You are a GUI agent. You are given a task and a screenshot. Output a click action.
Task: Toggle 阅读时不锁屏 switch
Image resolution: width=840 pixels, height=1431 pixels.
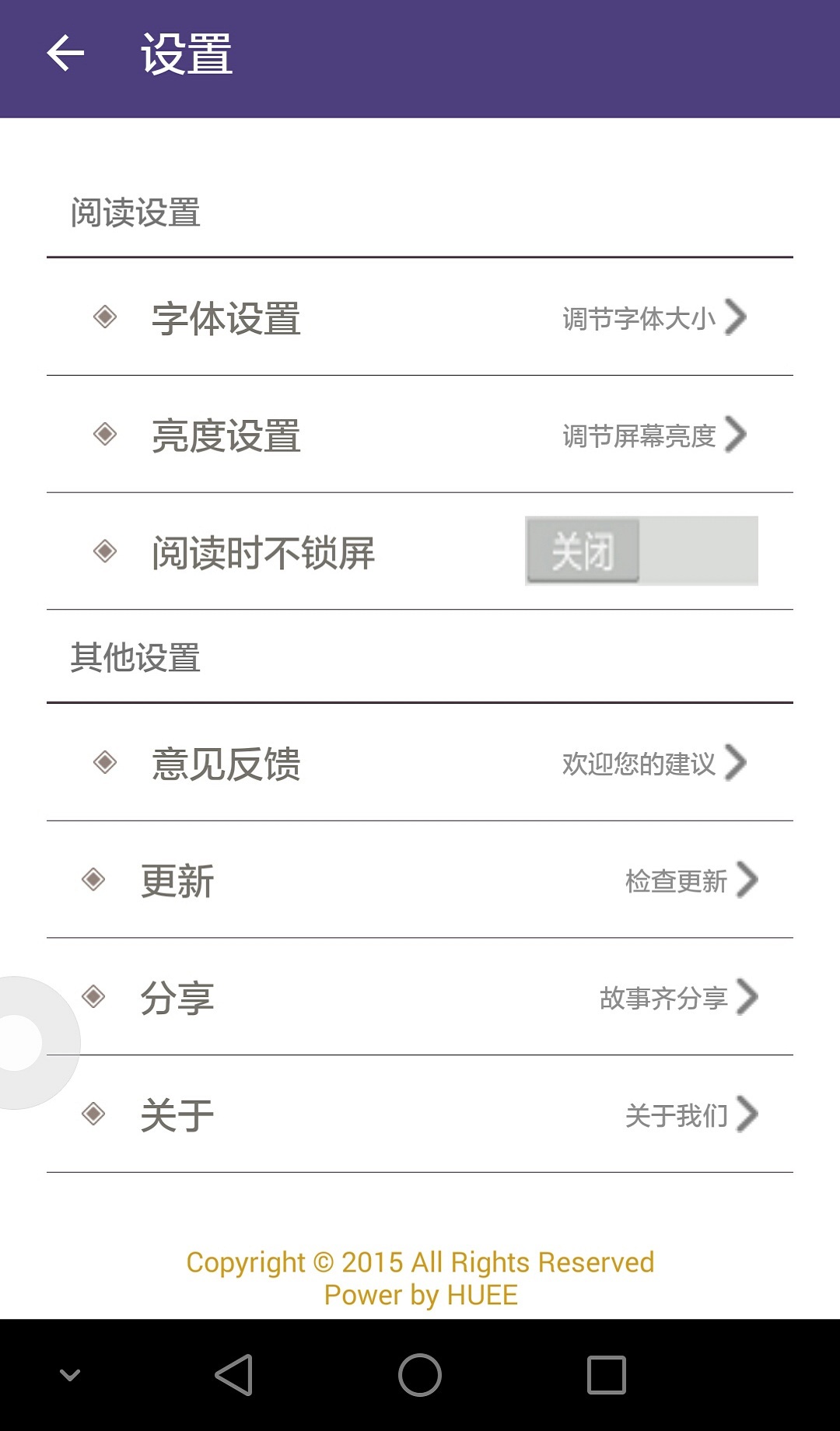(x=641, y=551)
